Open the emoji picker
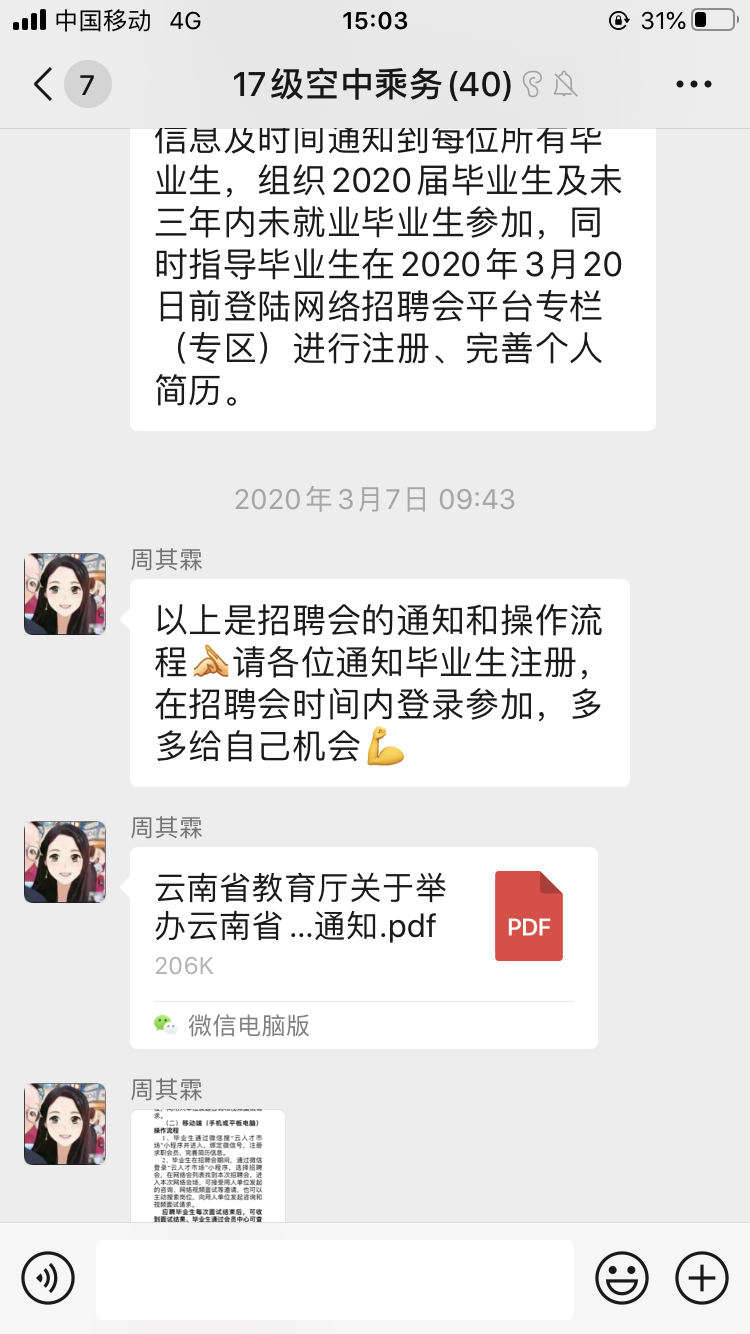 tap(622, 1278)
